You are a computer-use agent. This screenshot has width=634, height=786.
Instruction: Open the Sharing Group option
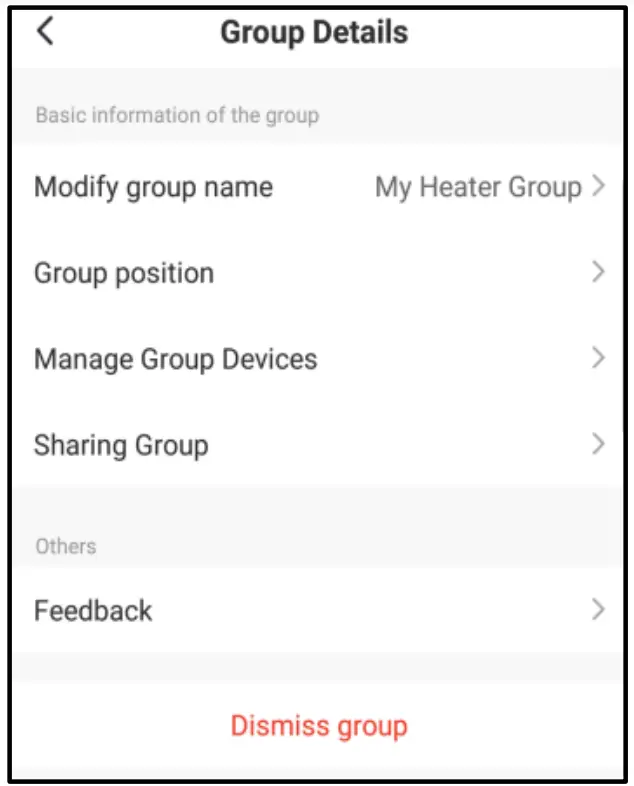(317, 445)
